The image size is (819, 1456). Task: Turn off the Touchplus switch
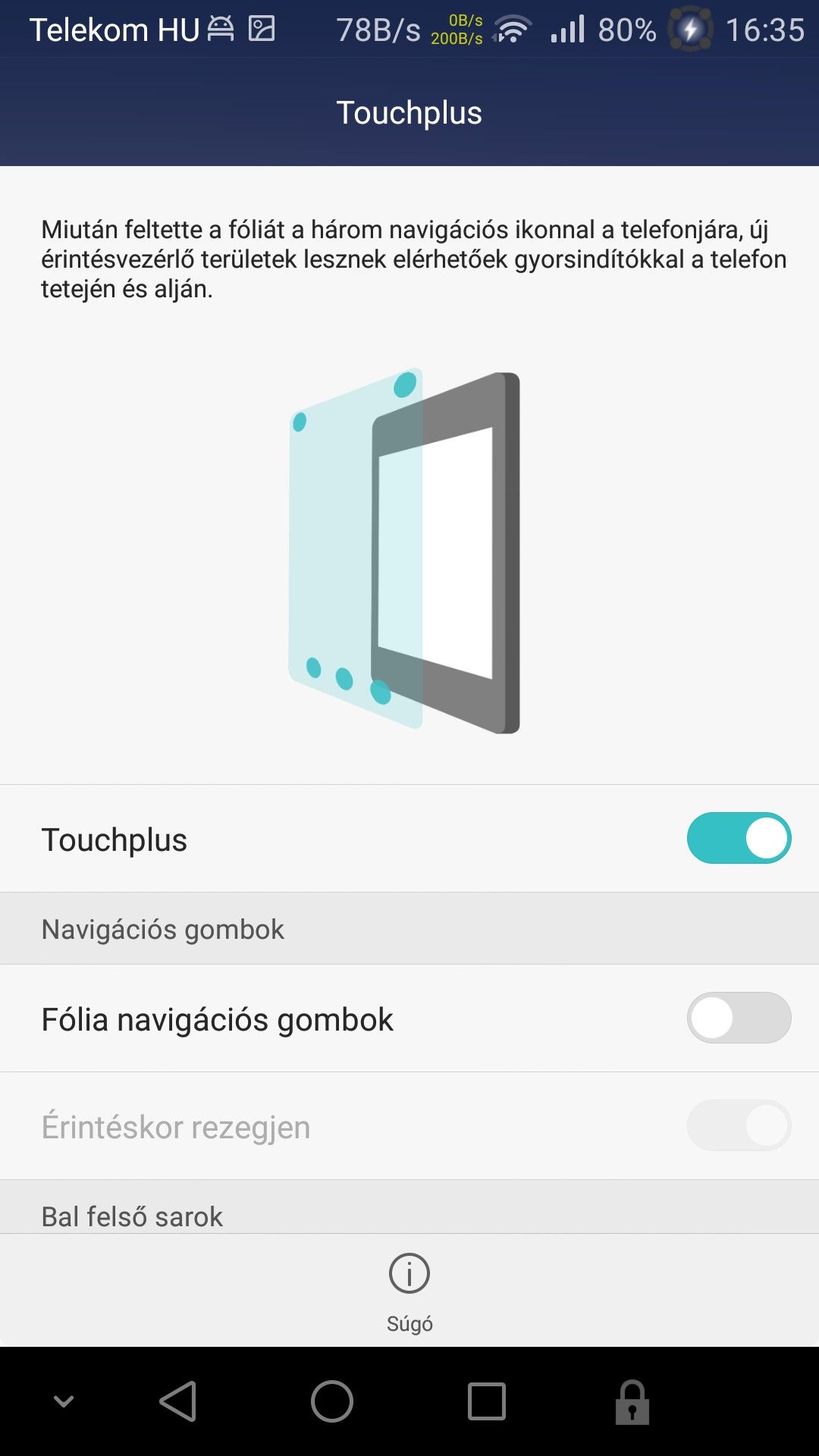click(739, 838)
